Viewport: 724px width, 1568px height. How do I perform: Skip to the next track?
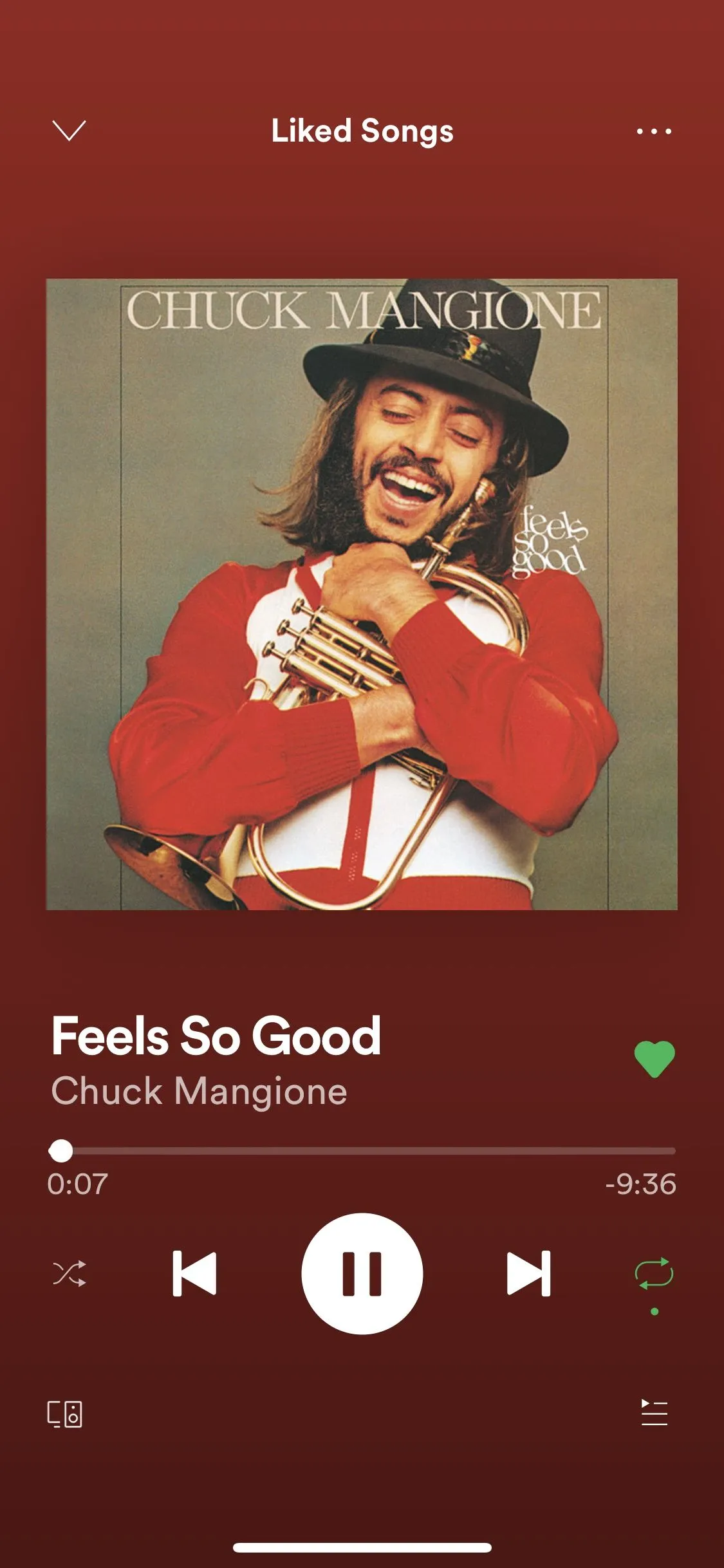[528, 1273]
